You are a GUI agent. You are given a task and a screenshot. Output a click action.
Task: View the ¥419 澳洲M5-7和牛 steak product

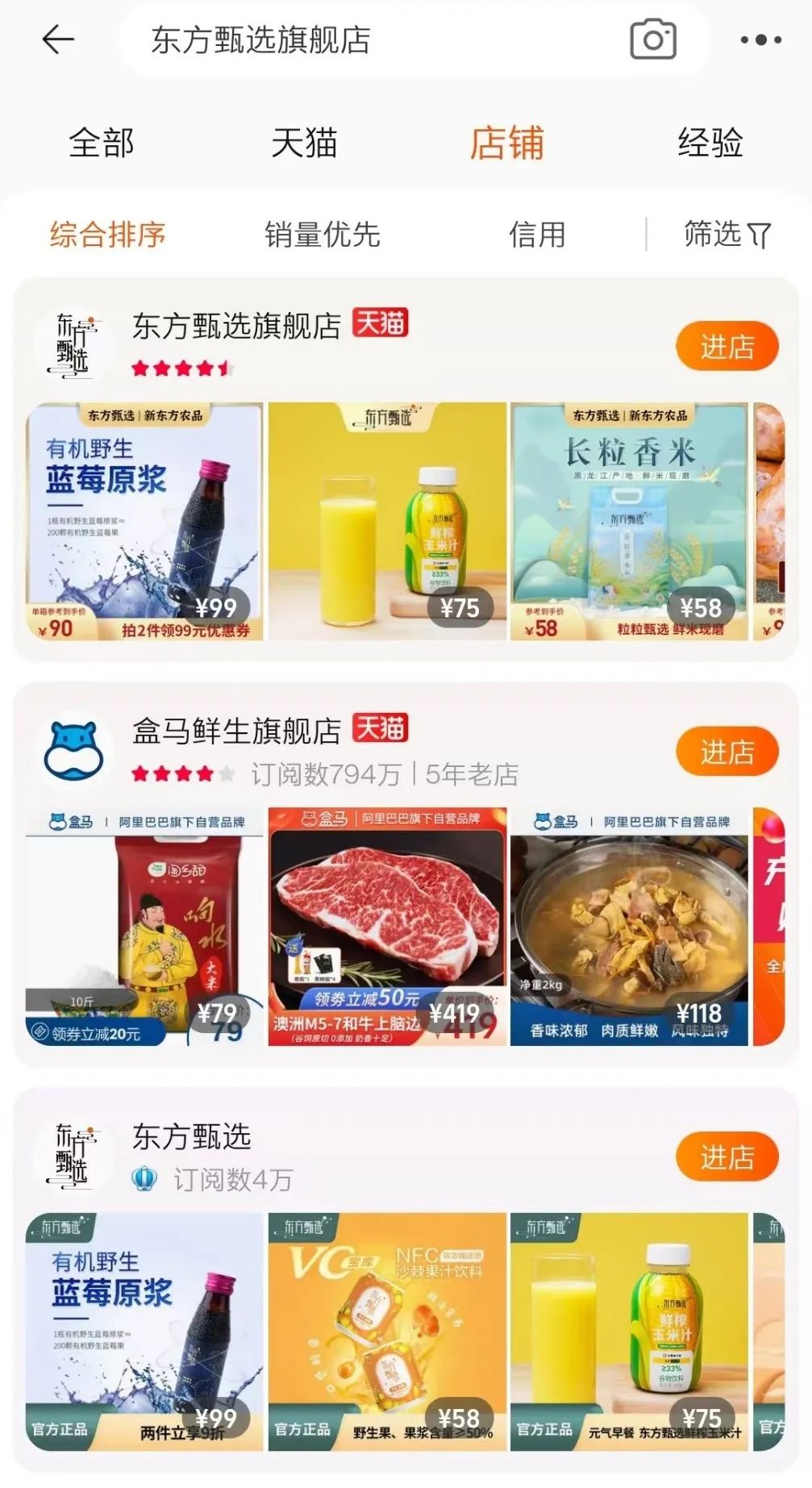387,926
